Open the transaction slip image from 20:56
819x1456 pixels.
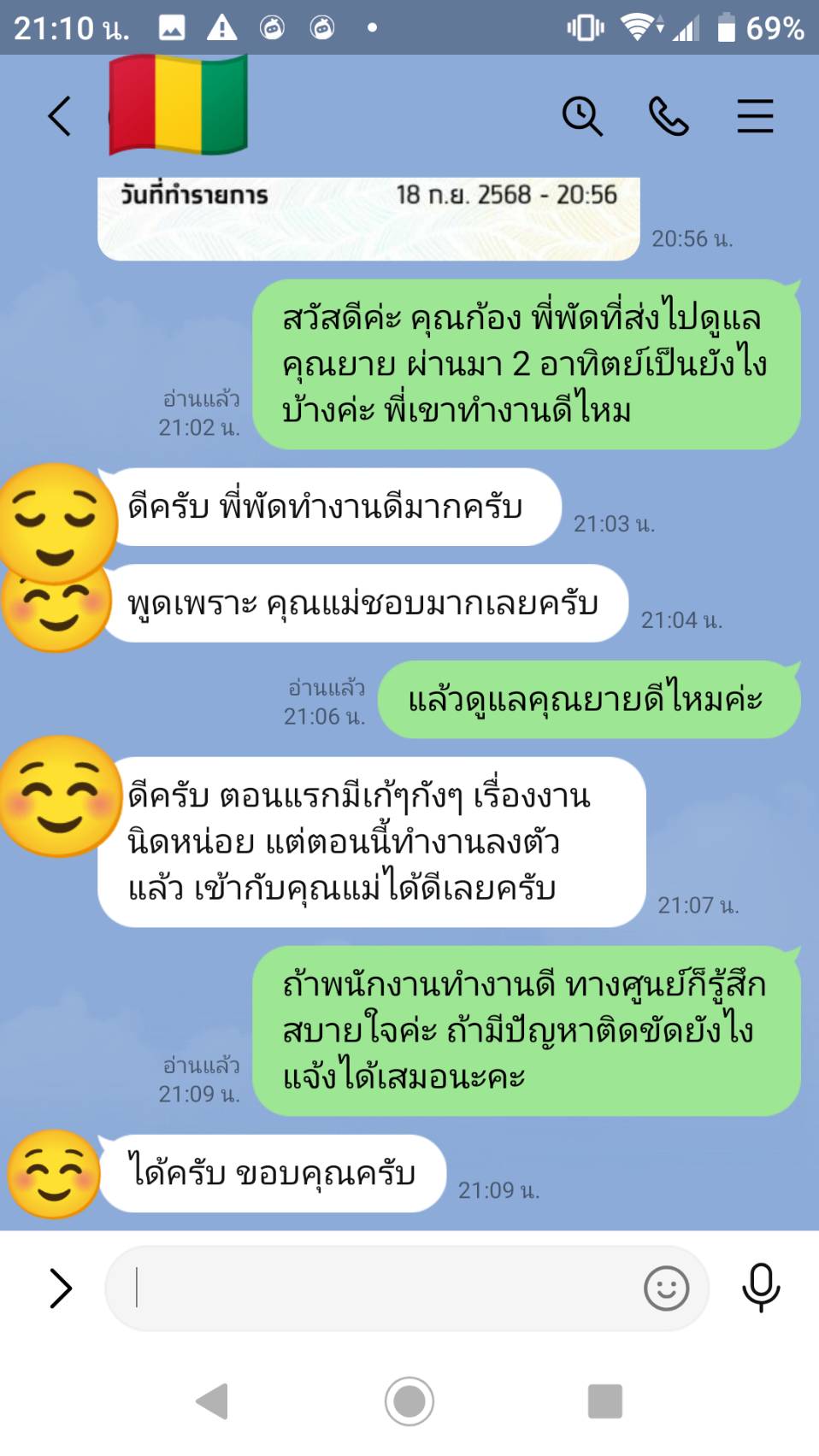(x=368, y=218)
